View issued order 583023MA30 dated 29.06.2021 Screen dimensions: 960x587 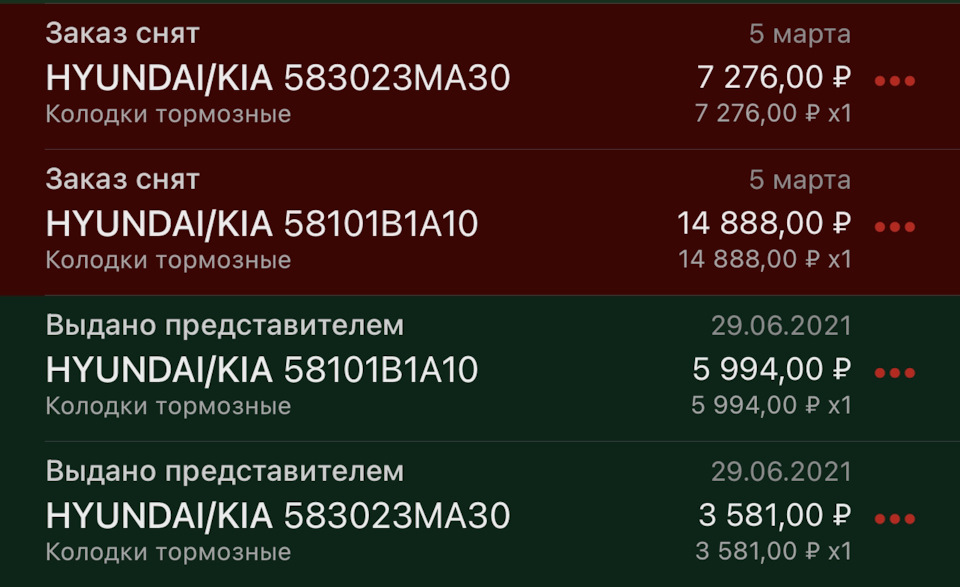pyautogui.click(x=278, y=516)
